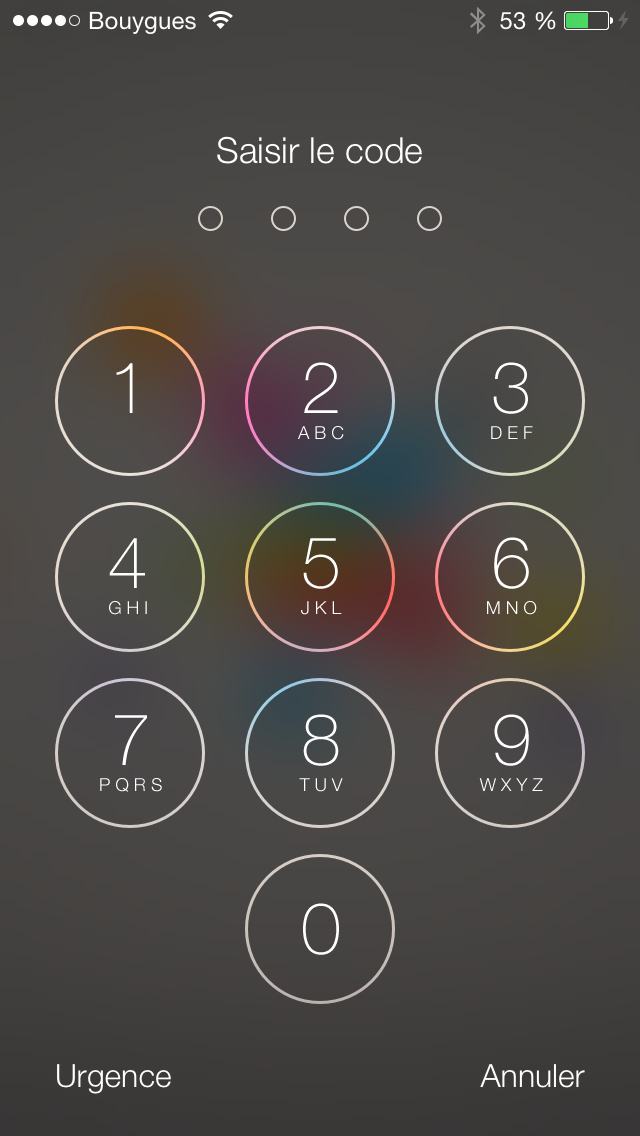Select the 6 MNO key

point(510,577)
